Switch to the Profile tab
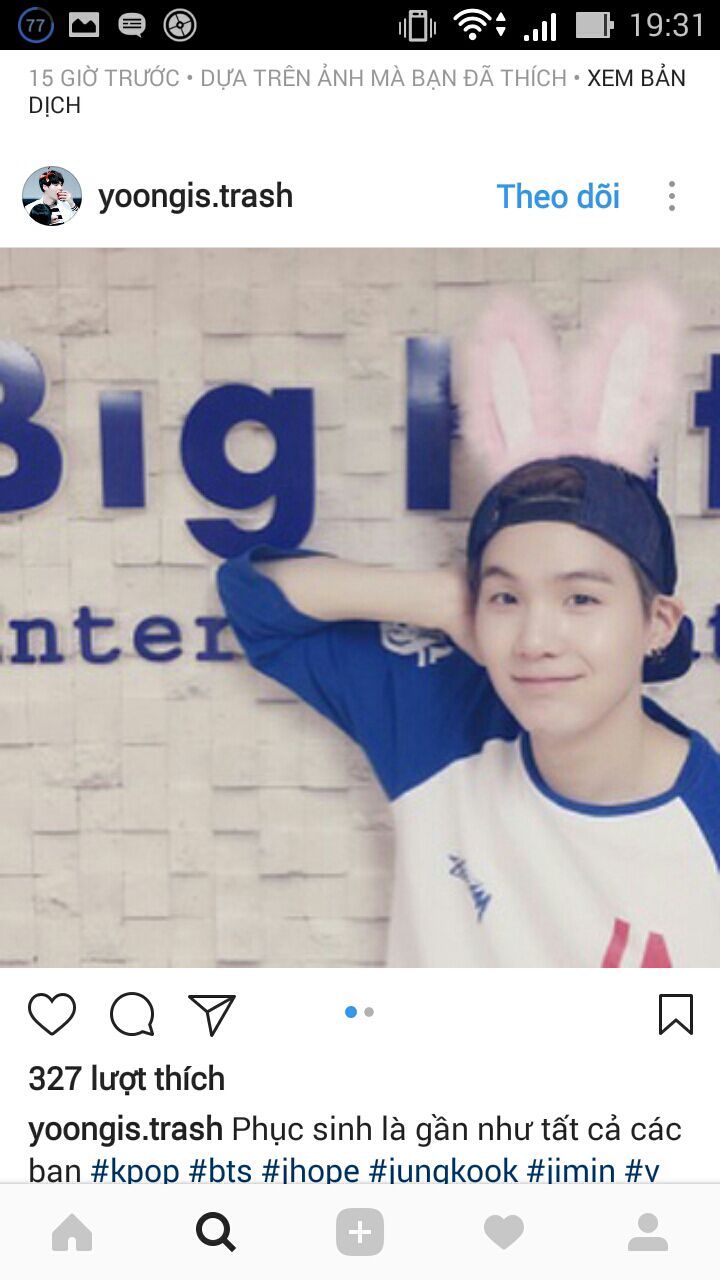 (648, 1233)
